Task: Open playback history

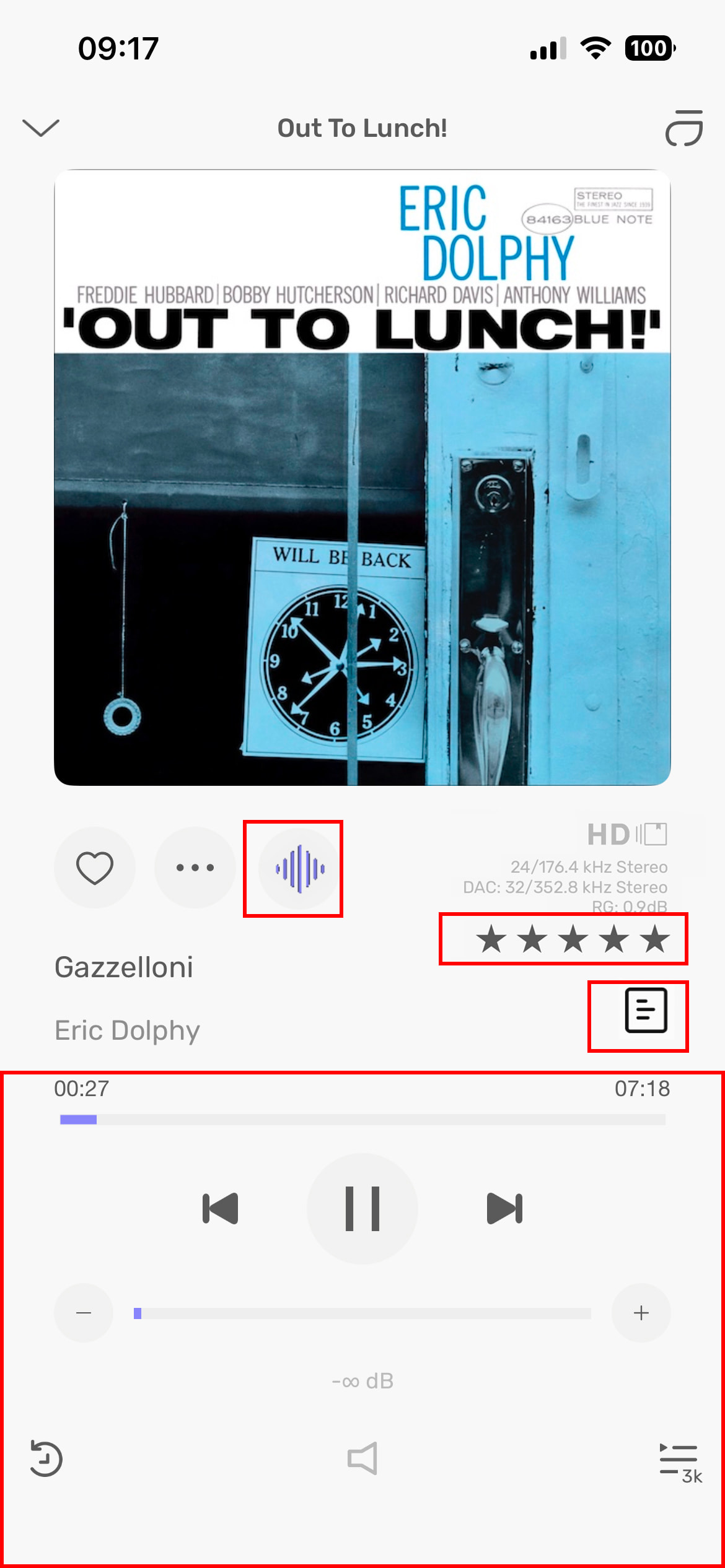Action: pyautogui.click(x=46, y=1459)
